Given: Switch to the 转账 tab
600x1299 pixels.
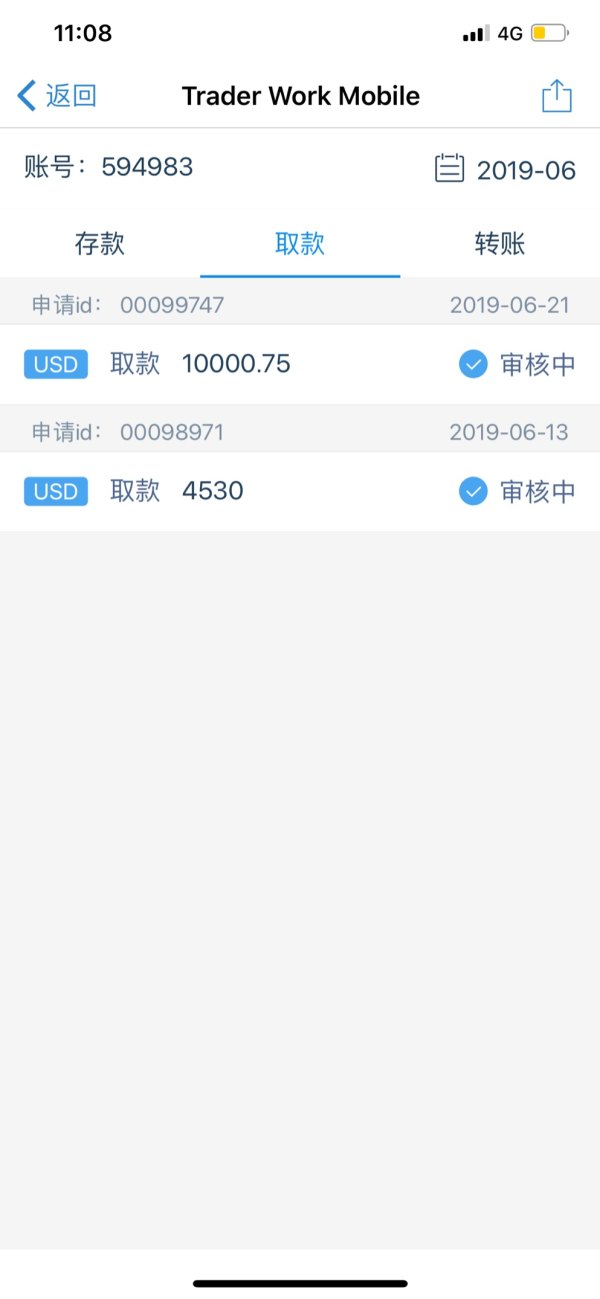Looking at the screenshot, I should tap(500, 244).
